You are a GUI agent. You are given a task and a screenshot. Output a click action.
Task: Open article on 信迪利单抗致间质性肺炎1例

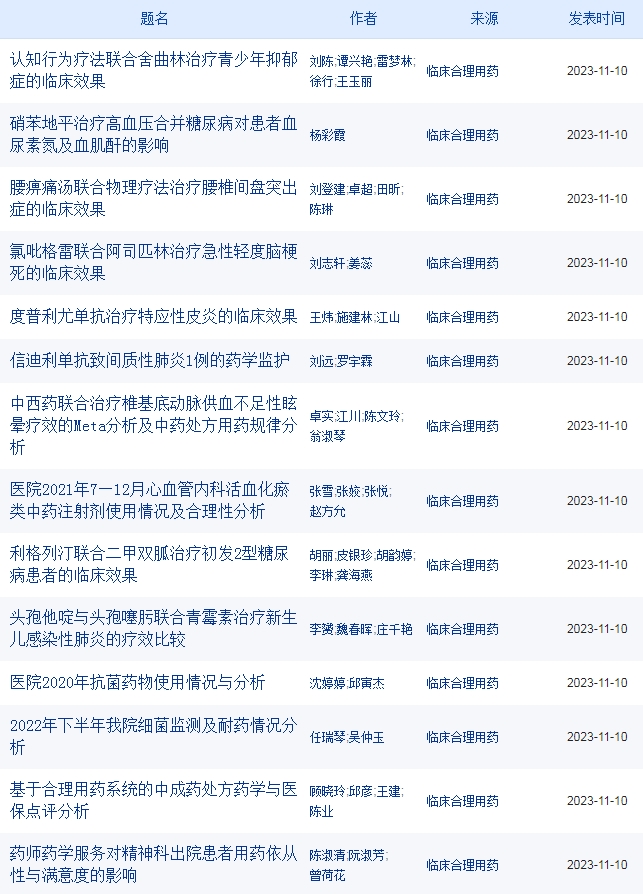pyautogui.click(x=150, y=360)
